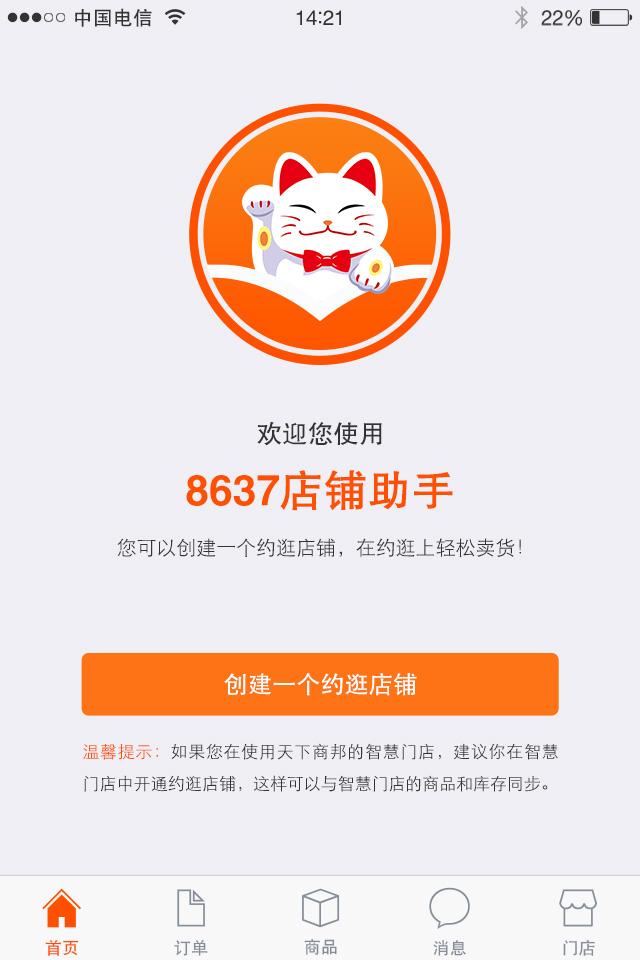The image size is (640, 960).
Task: Go to the 消息 tab
Action: 449,920
